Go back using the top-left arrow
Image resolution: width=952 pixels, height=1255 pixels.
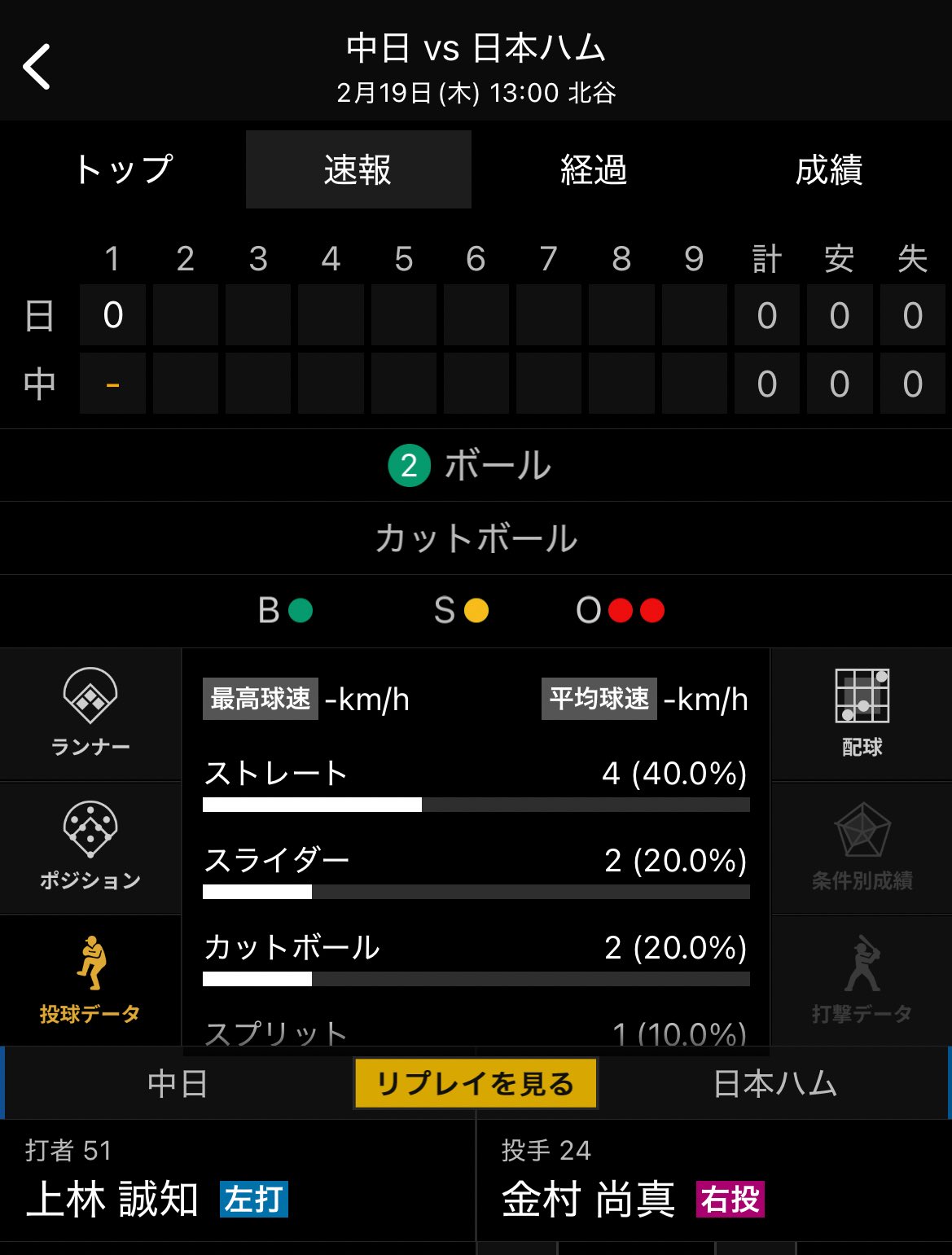37,67
